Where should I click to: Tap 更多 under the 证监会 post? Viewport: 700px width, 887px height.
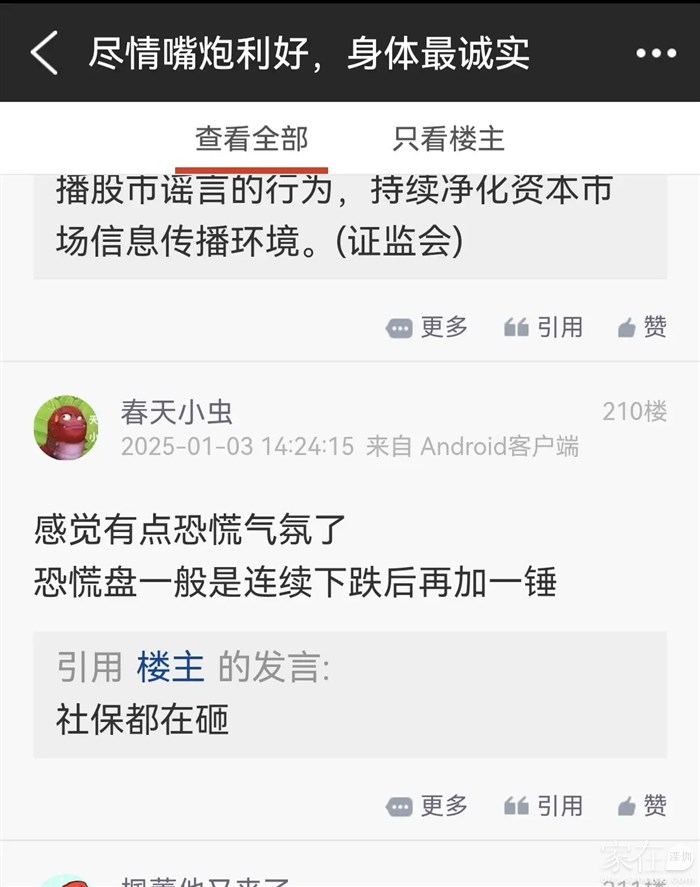428,327
